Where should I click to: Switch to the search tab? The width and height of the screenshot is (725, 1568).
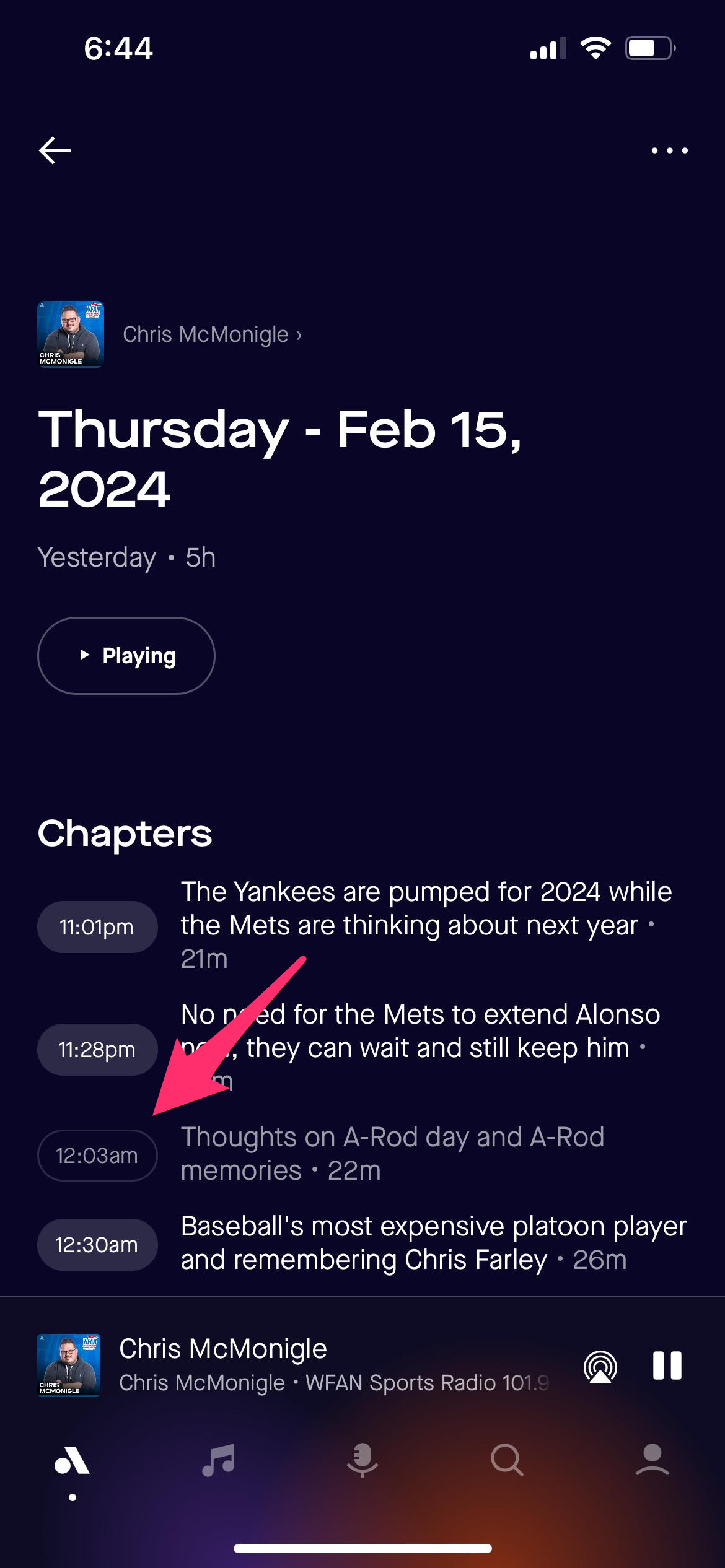click(x=507, y=1460)
